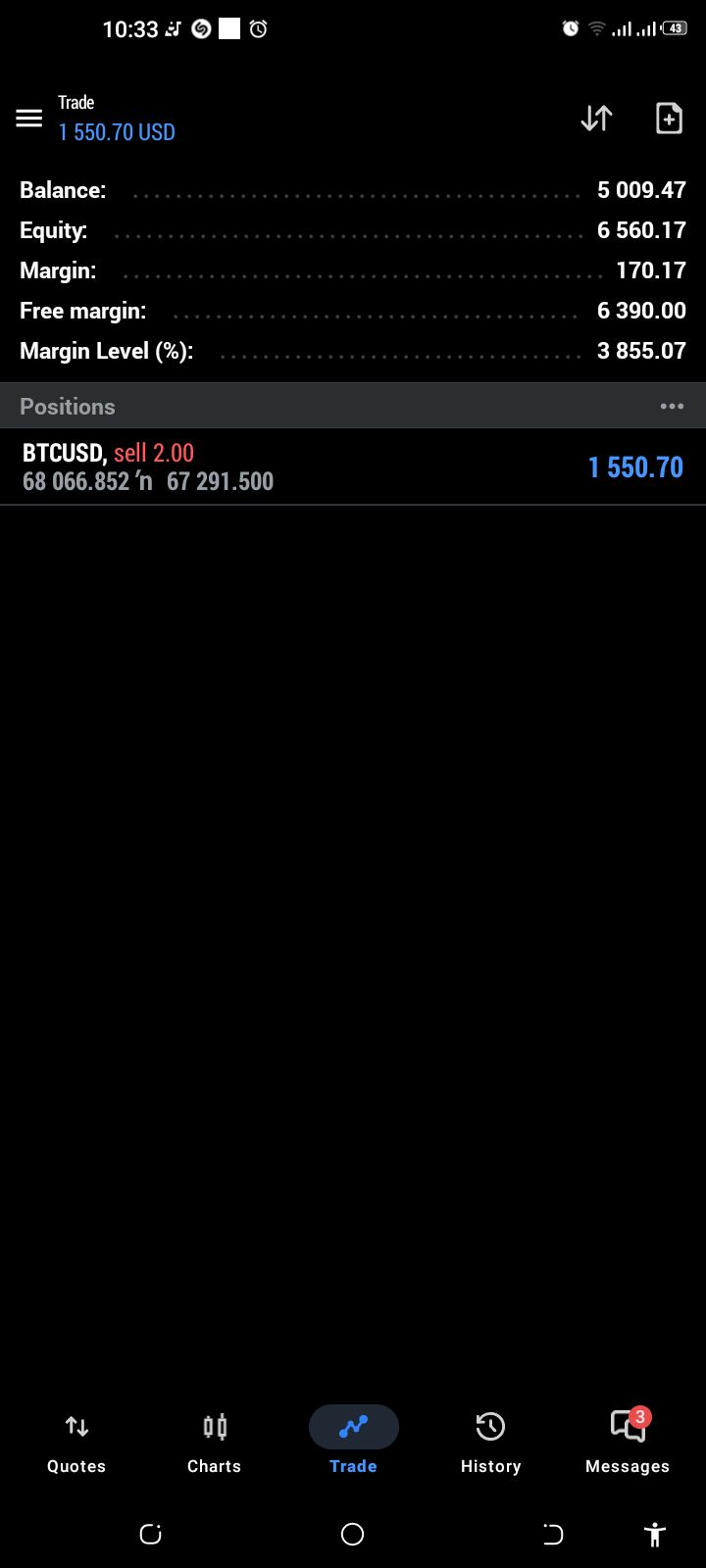Open the BTCUSD sell 2.00 position

click(353, 466)
